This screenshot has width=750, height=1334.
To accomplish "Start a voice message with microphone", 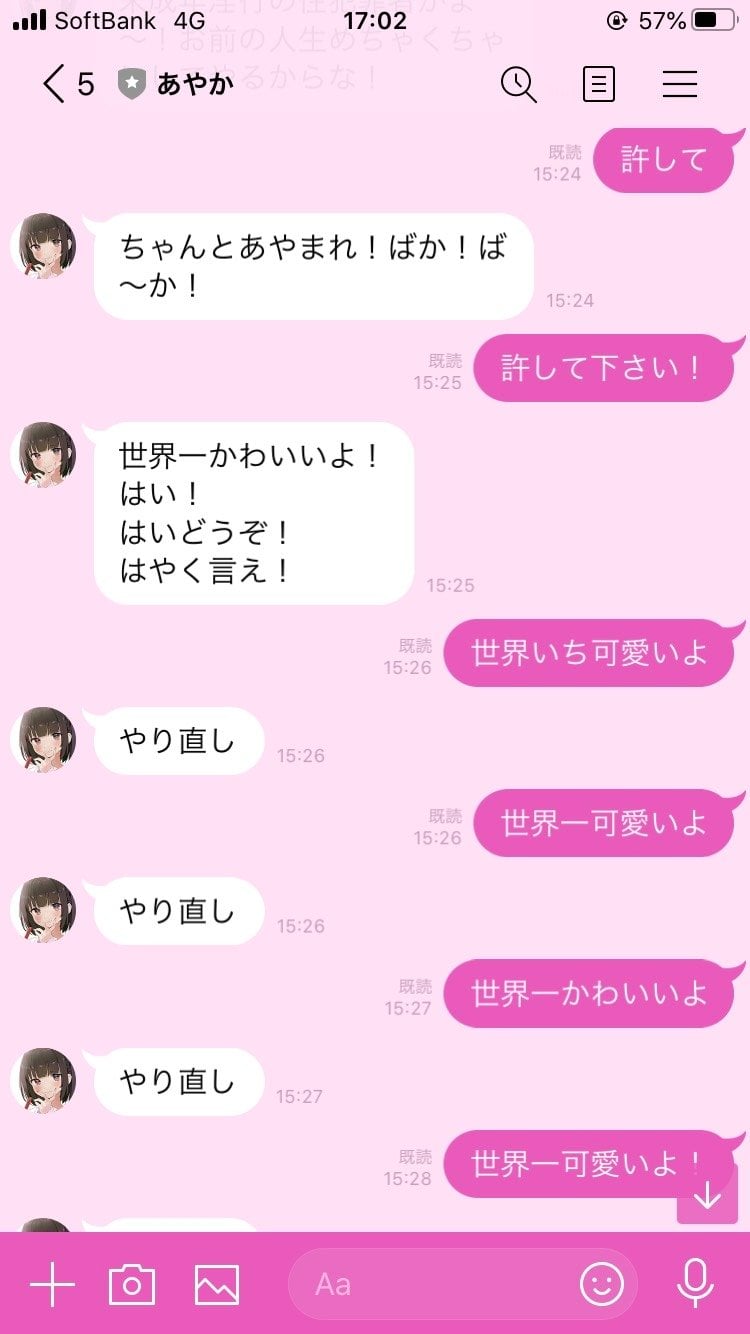I will coord(694,1284).
